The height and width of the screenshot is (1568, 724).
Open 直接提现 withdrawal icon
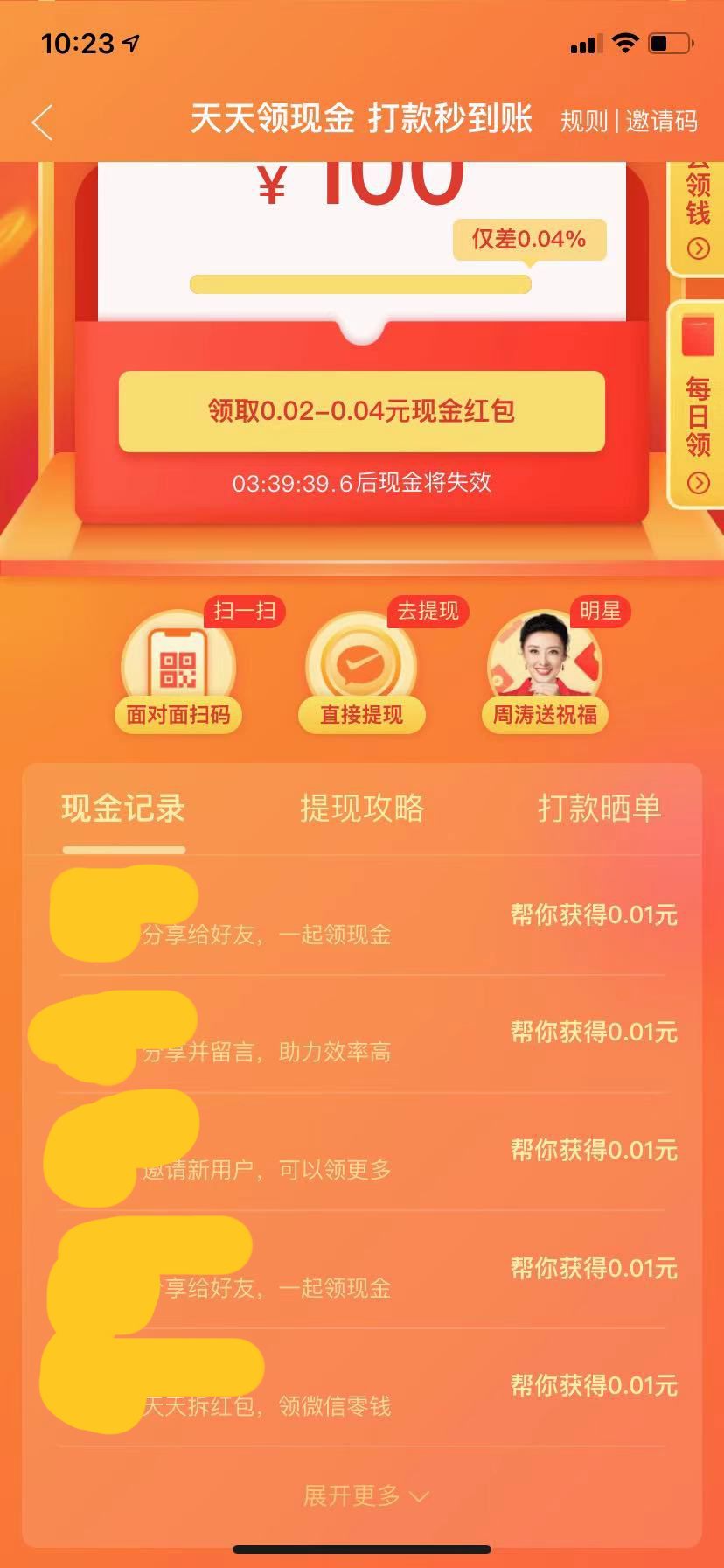[361, 665]
